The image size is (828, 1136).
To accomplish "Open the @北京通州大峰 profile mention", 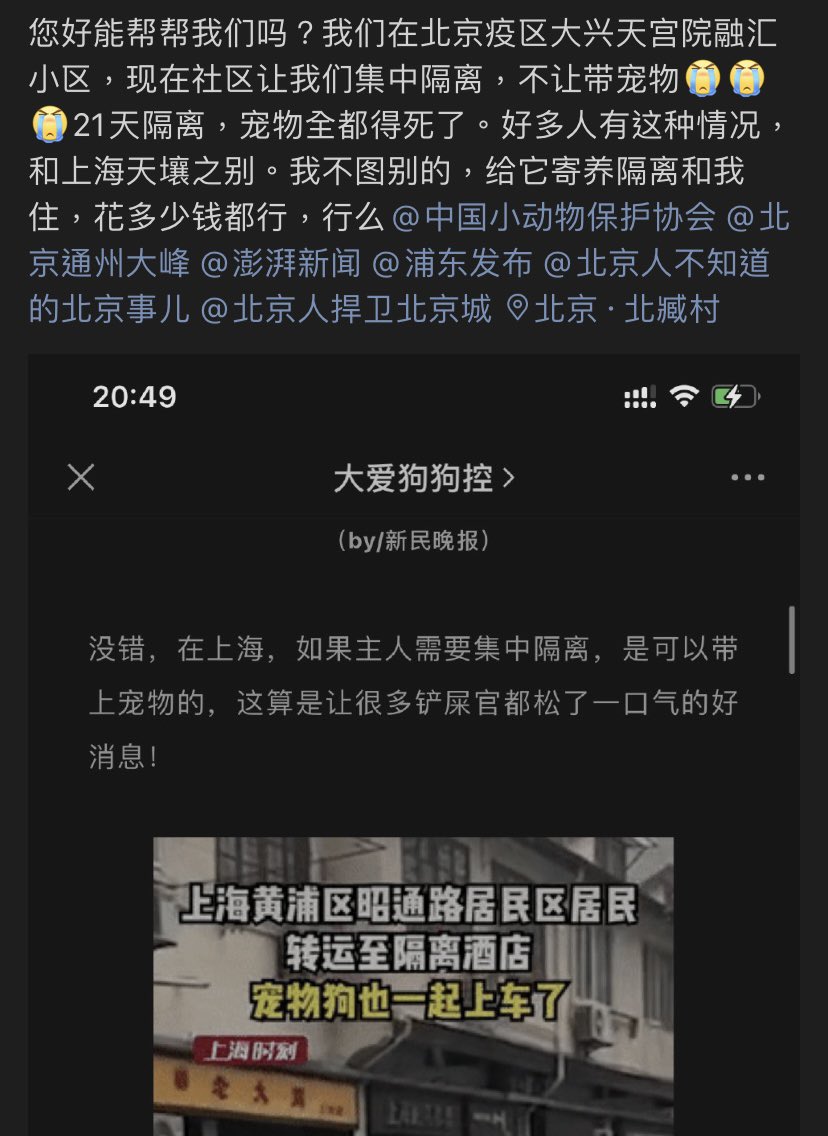I will (110, 264).
